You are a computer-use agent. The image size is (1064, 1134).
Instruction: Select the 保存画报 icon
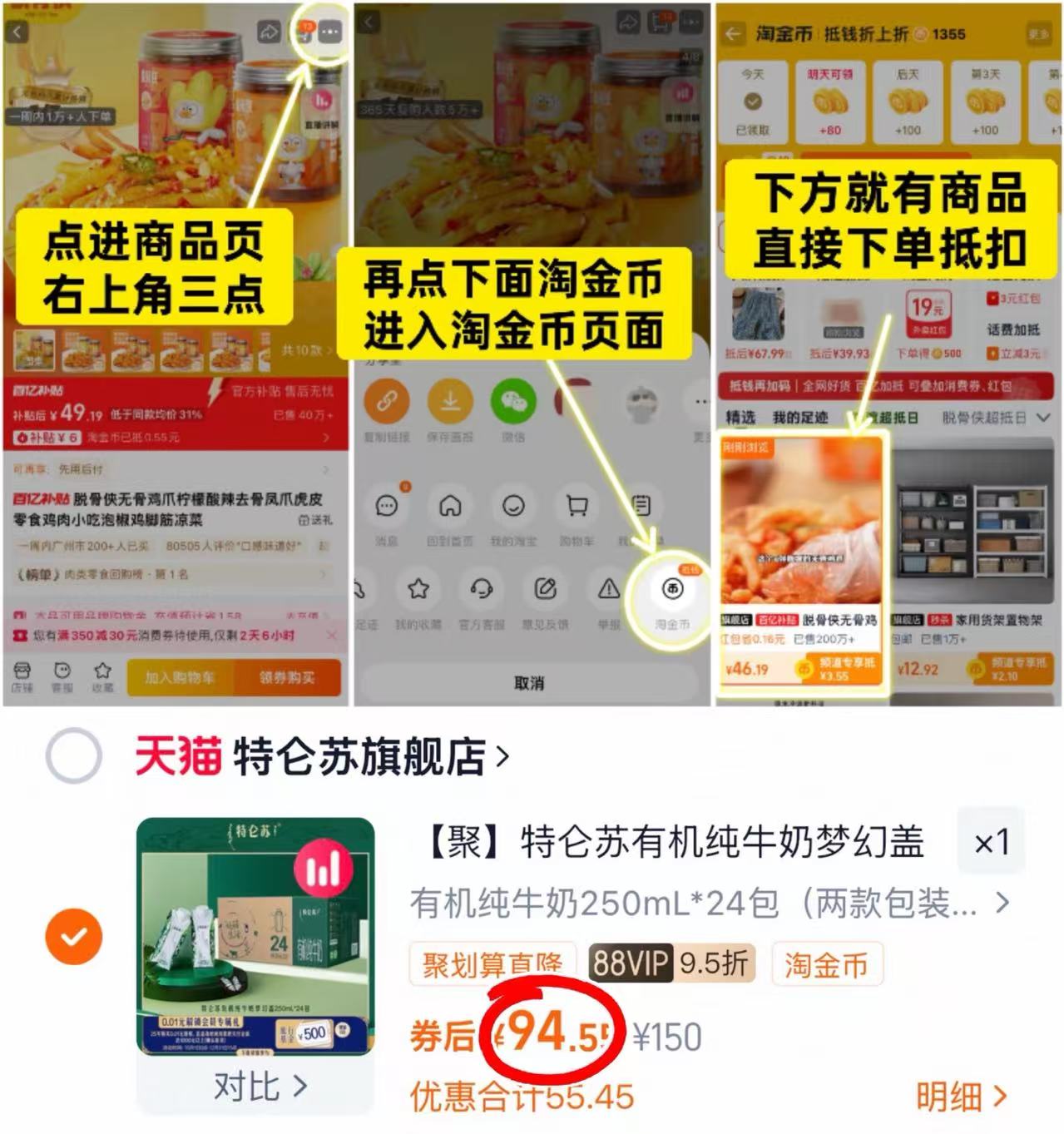pyautogui.click(x=449, y=403)
